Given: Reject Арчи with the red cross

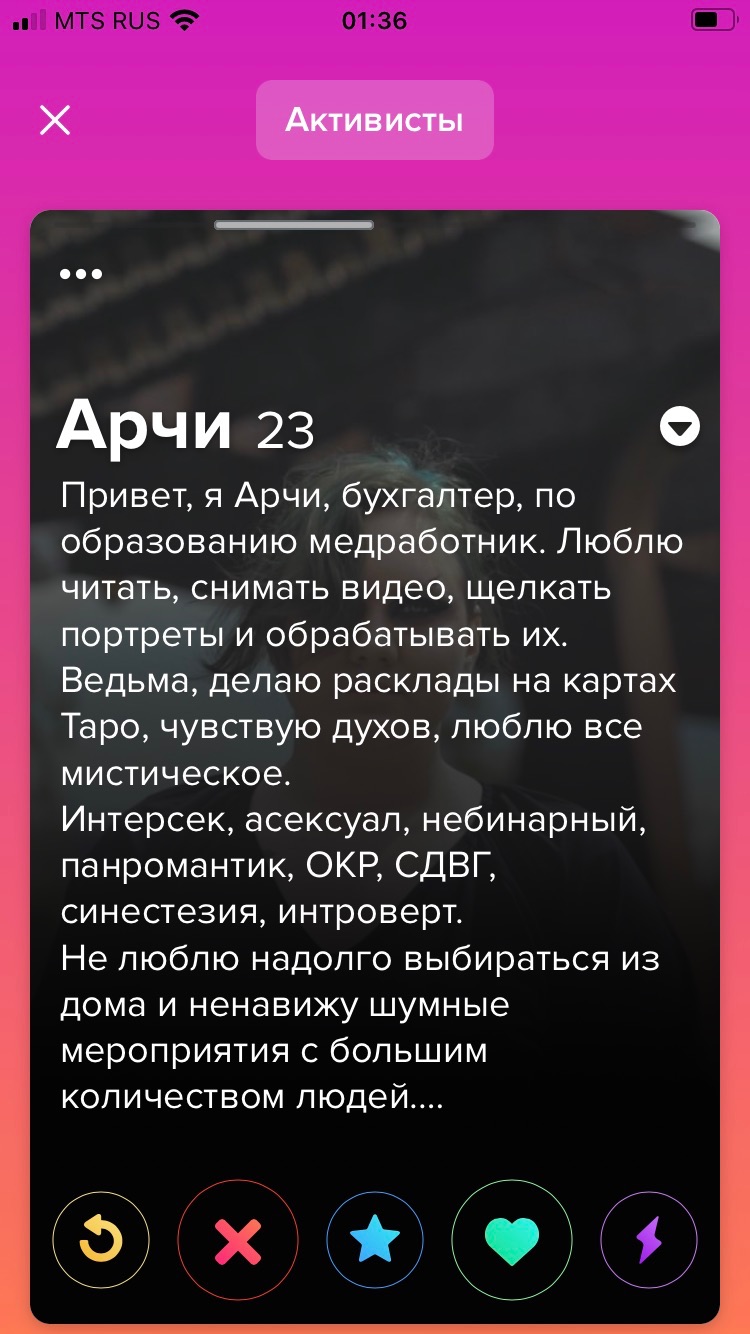Looking at the screenshot, I should [238, 1240].
